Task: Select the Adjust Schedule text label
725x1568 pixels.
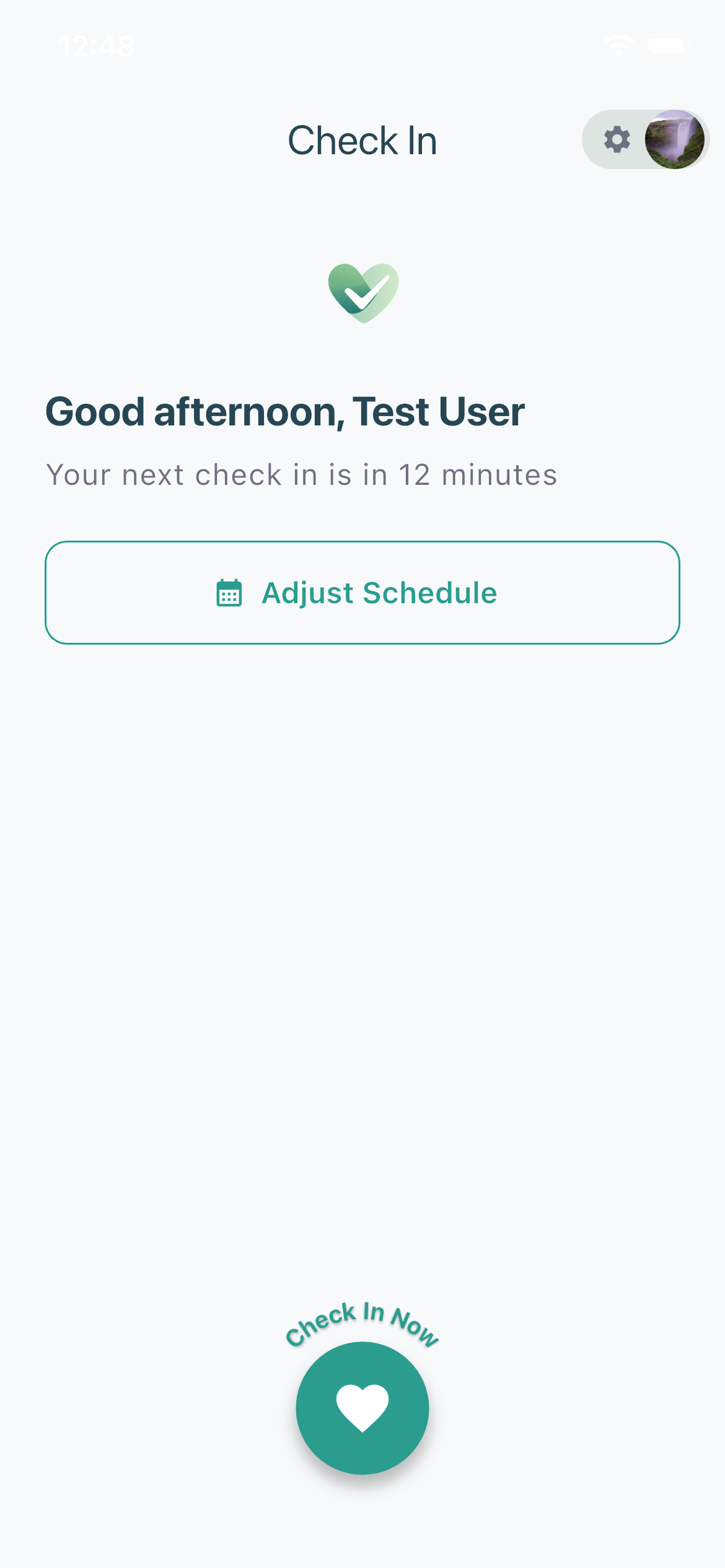Action: tap(379, 593)
